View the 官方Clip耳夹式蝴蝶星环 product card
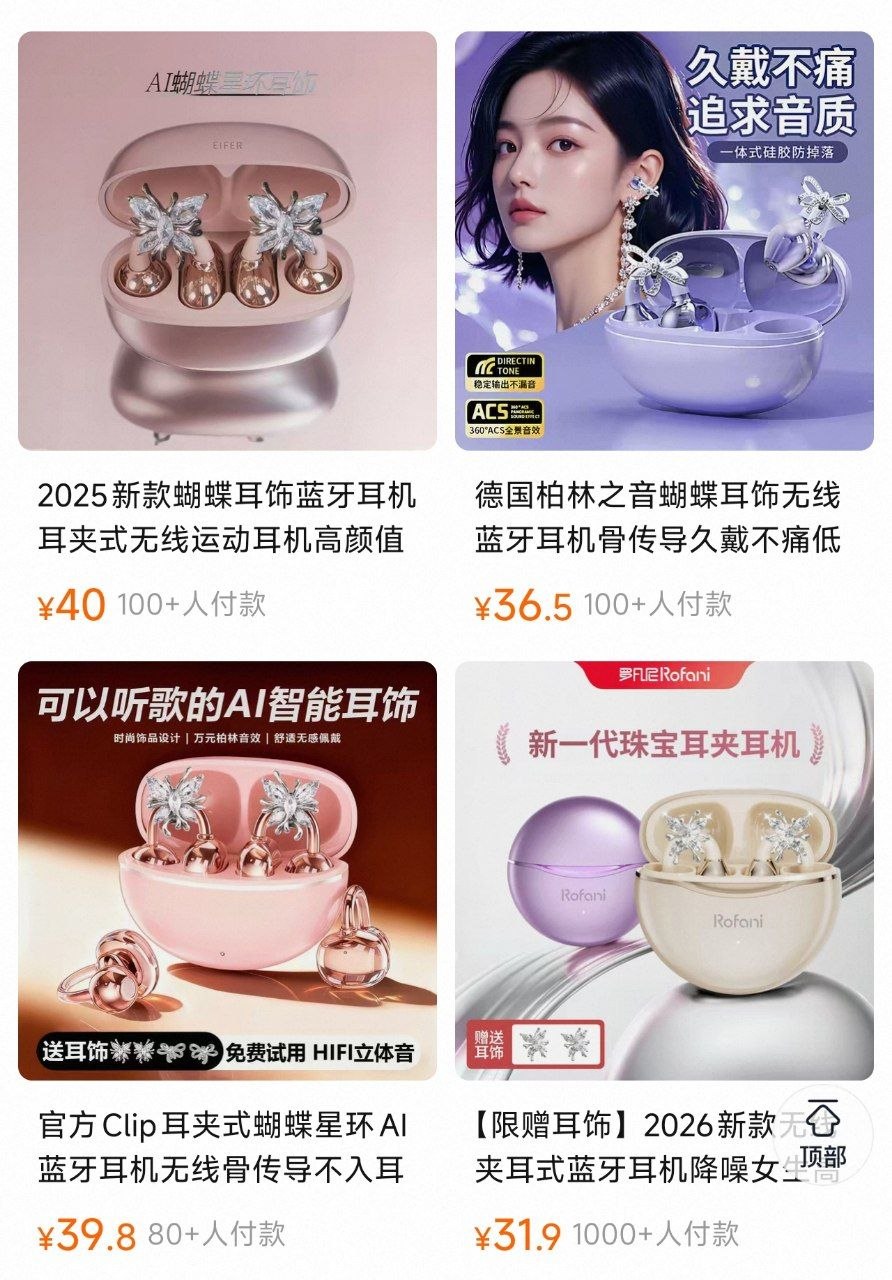 [x=227, y=870]
